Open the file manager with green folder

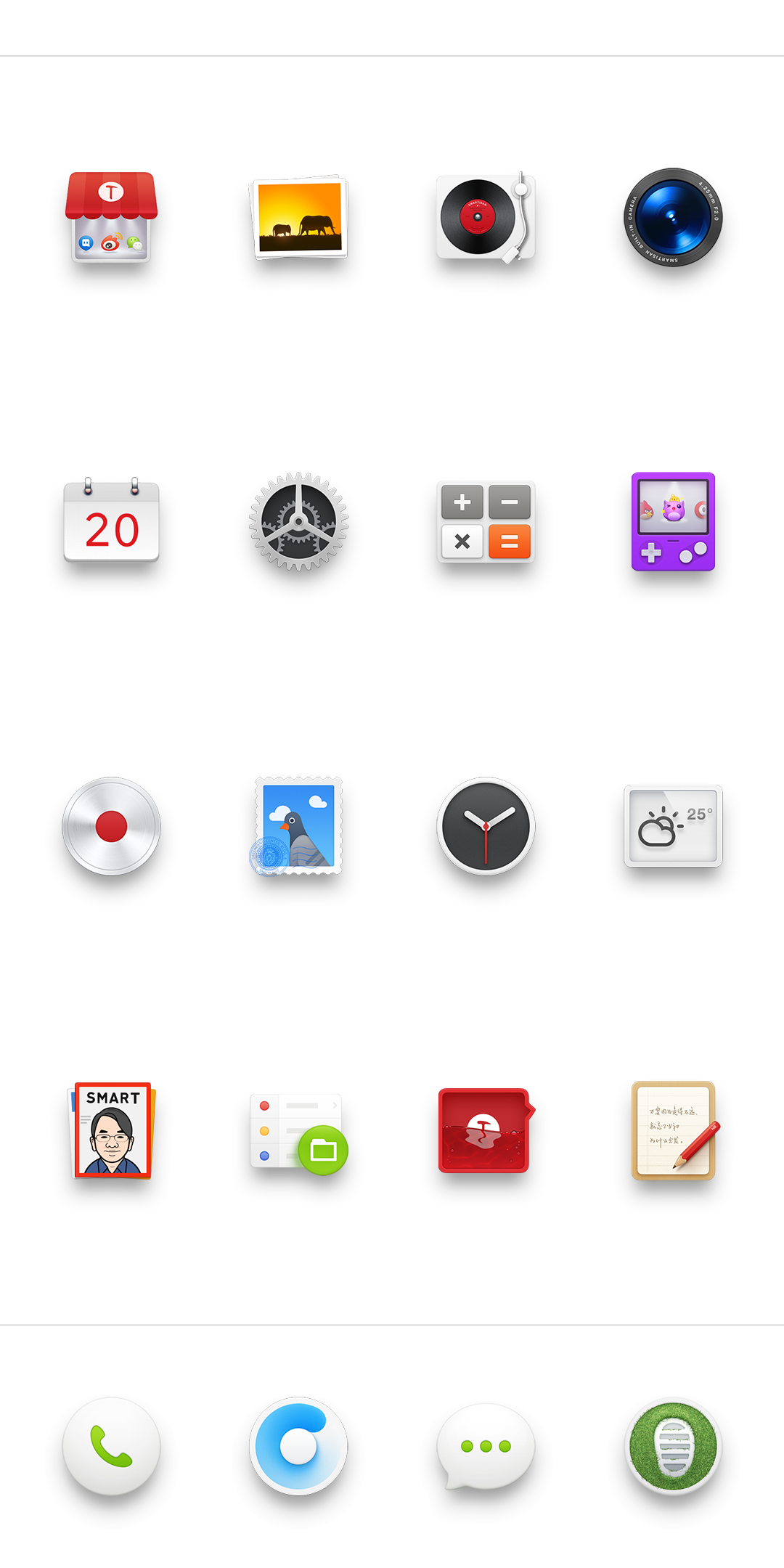tap(298, 1132)
